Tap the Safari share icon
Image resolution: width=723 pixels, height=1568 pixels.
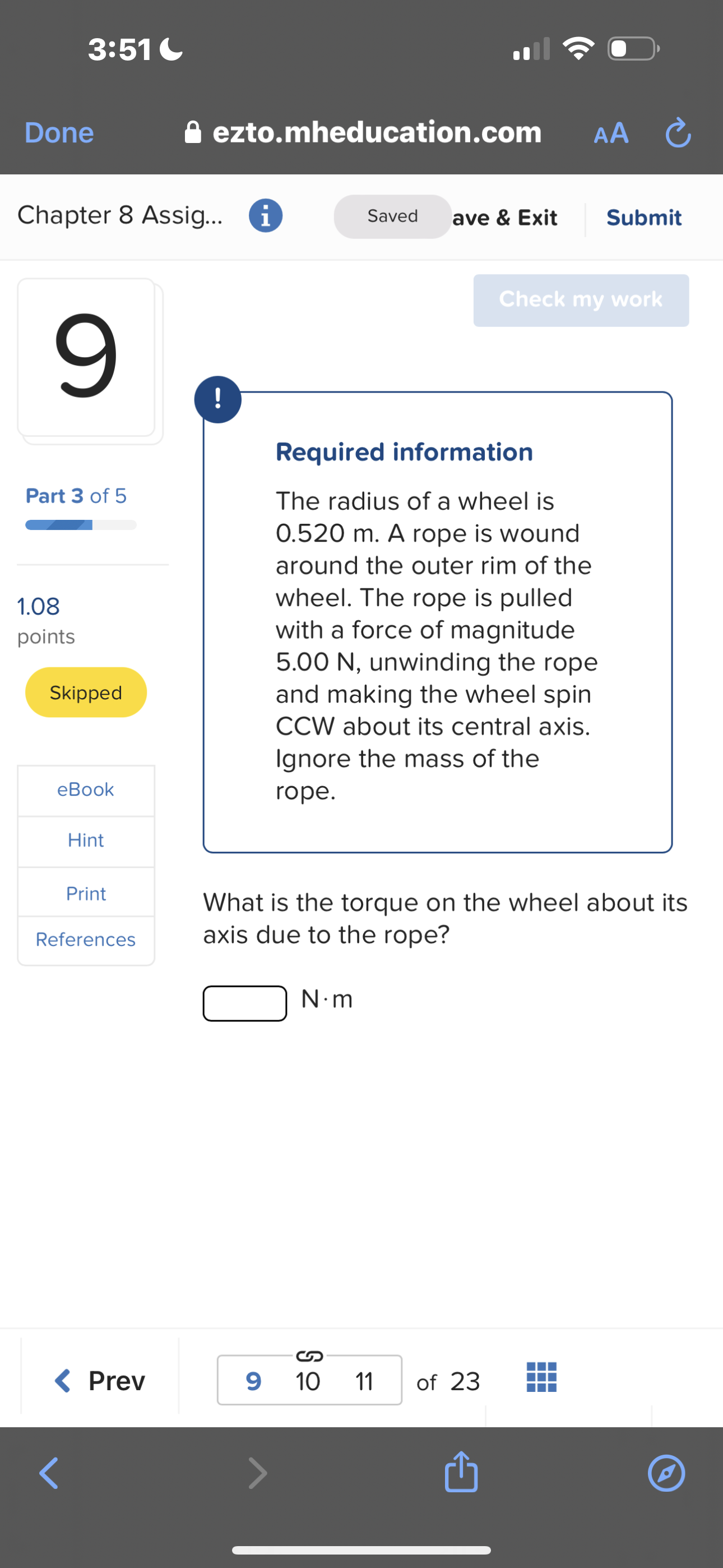[461, 1473]
